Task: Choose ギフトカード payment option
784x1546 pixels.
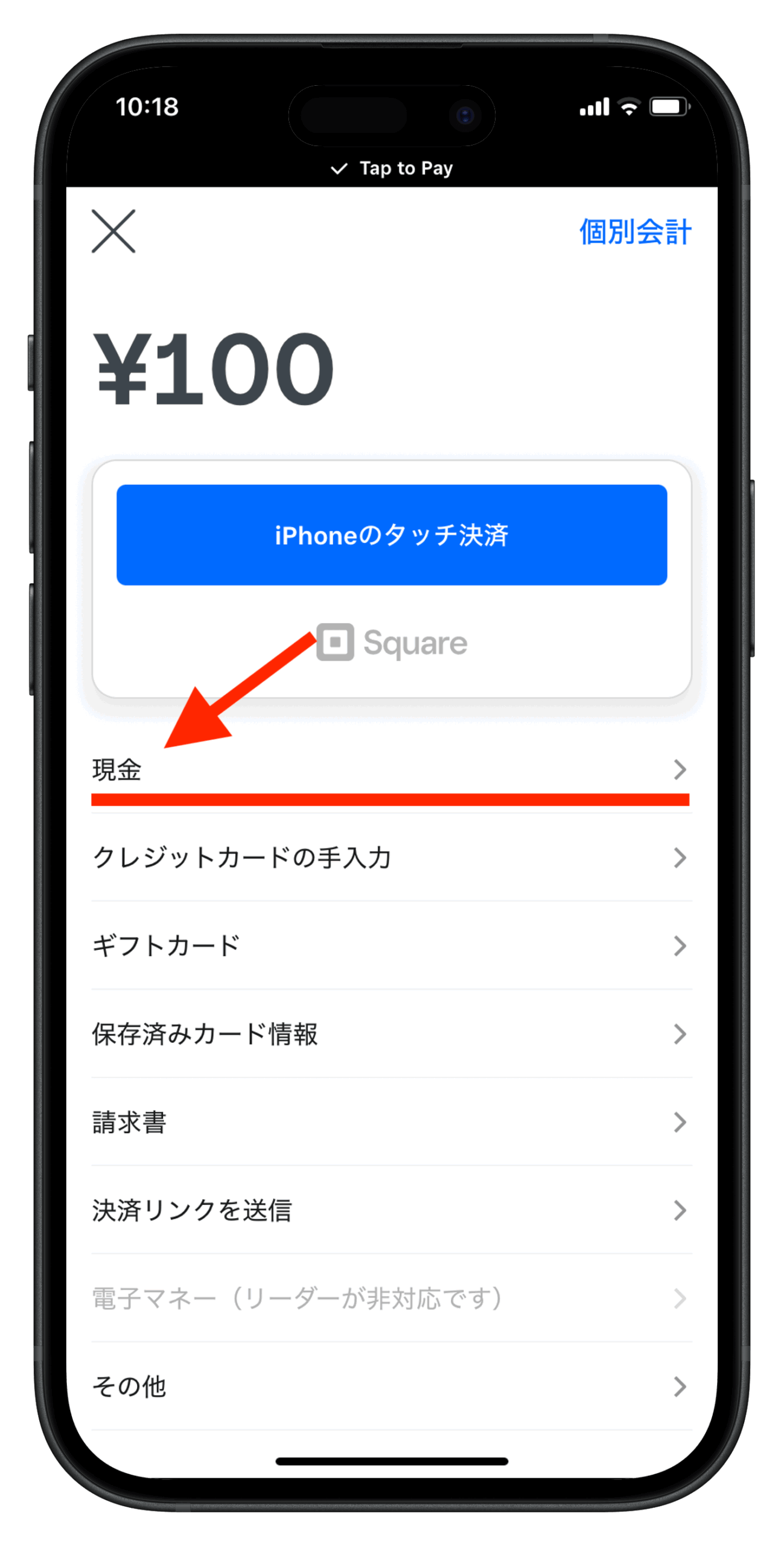Action: click(x=392, y=946)
